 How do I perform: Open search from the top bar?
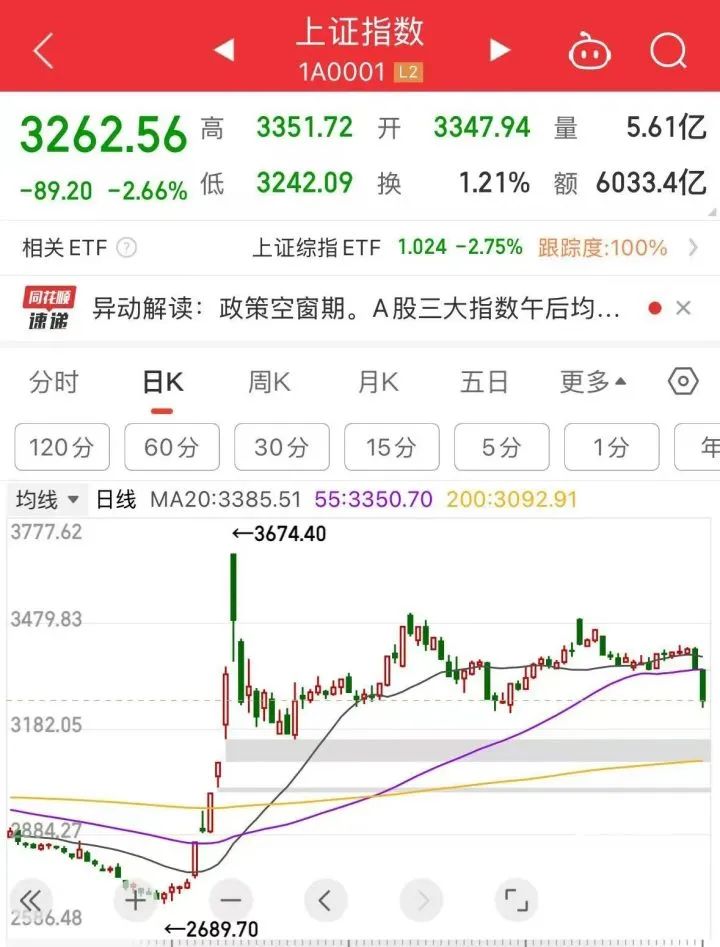(x=667, y=50)
